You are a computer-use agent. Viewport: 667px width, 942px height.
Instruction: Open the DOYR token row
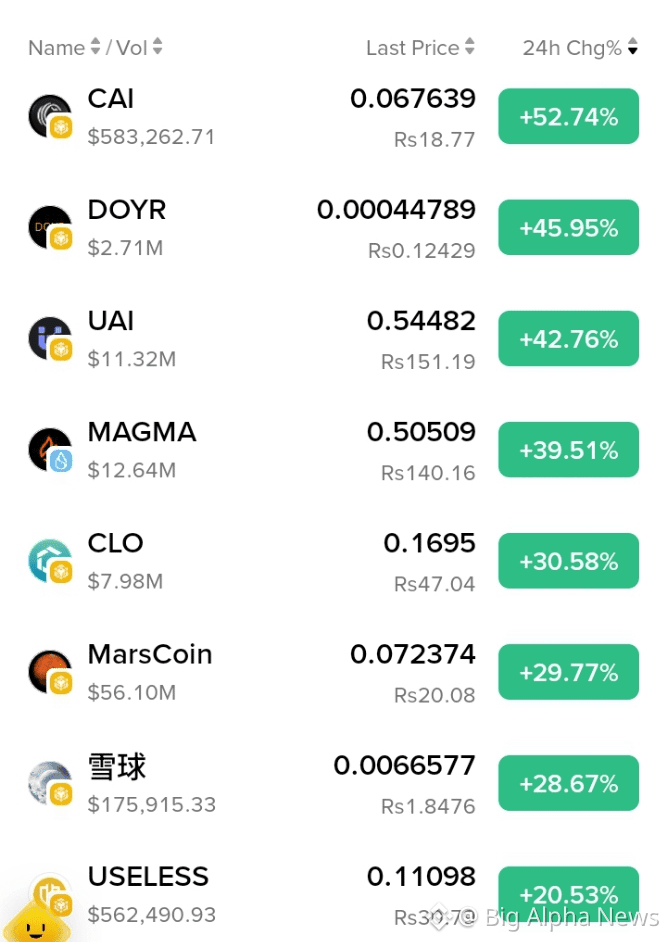click(334, 228)
